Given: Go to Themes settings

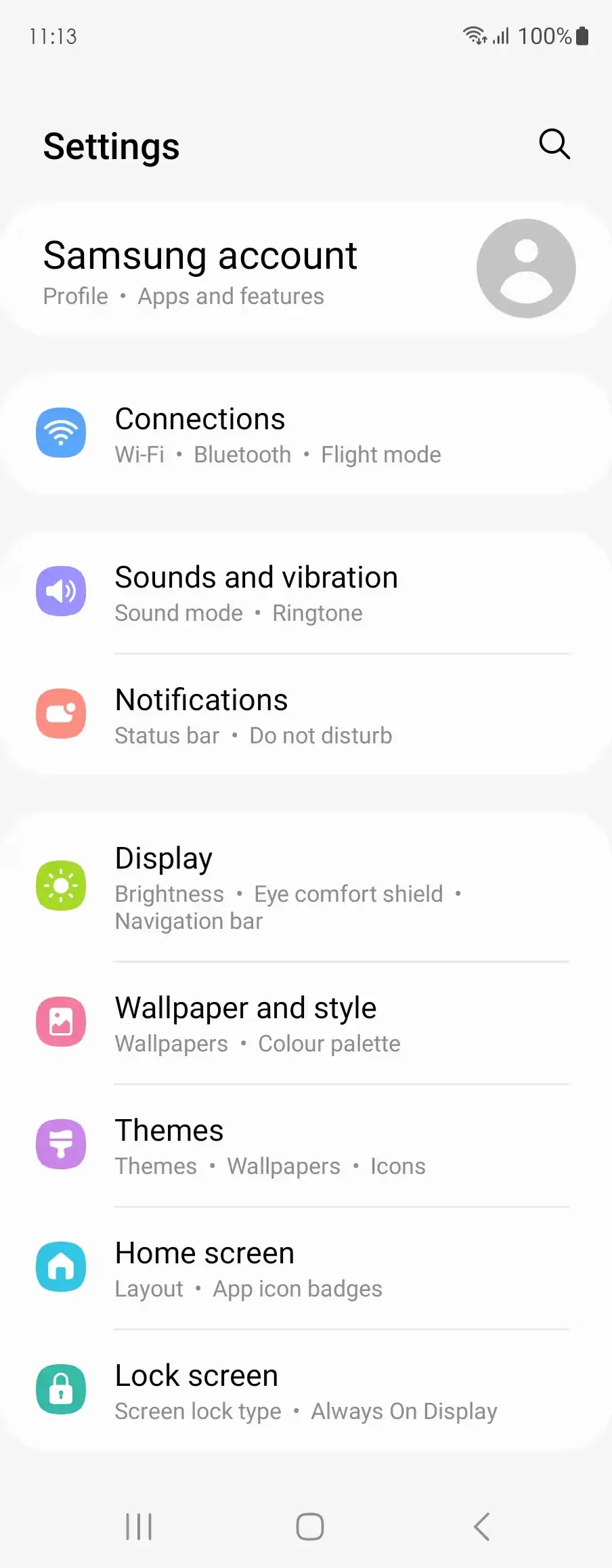Looking at the screenshot, I should coord(305,1146).
